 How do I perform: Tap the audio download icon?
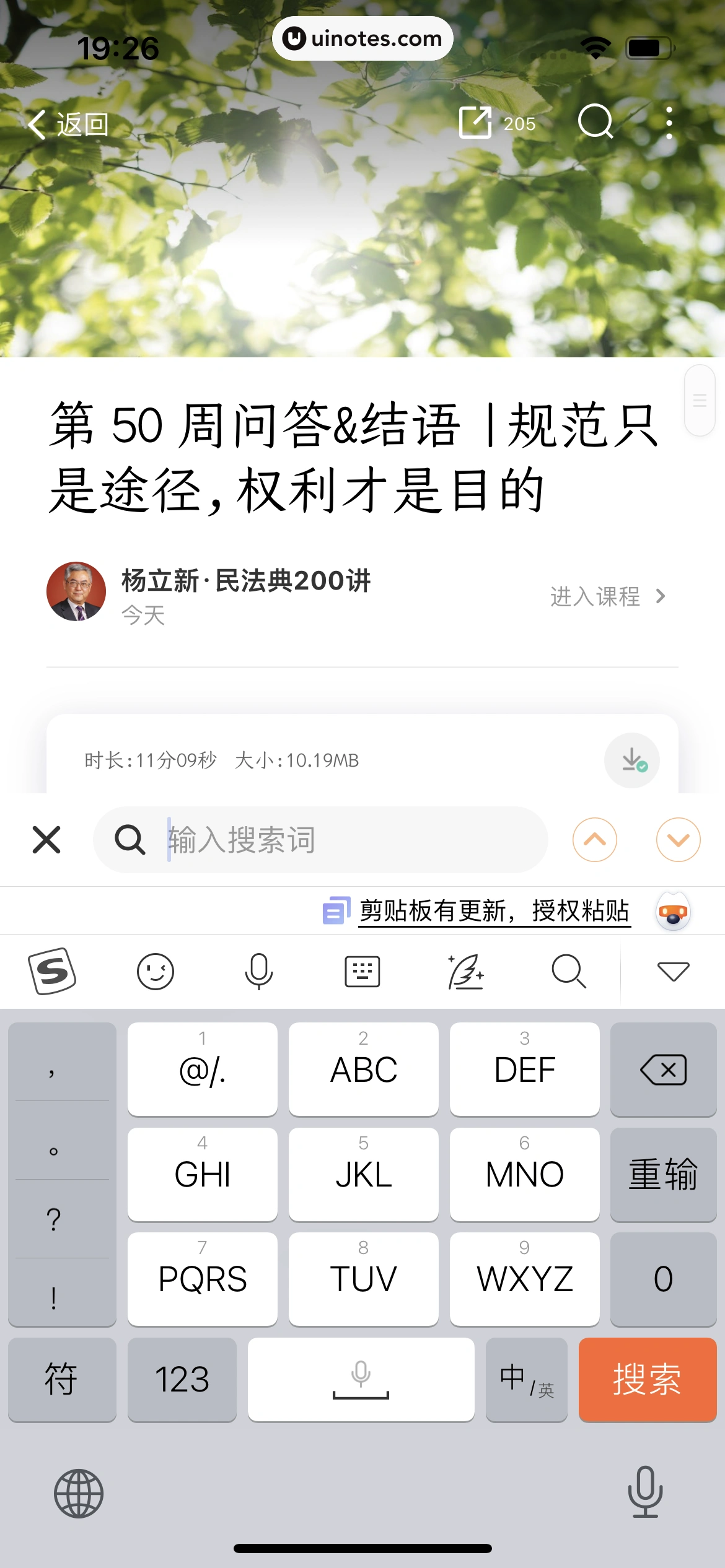632,760
